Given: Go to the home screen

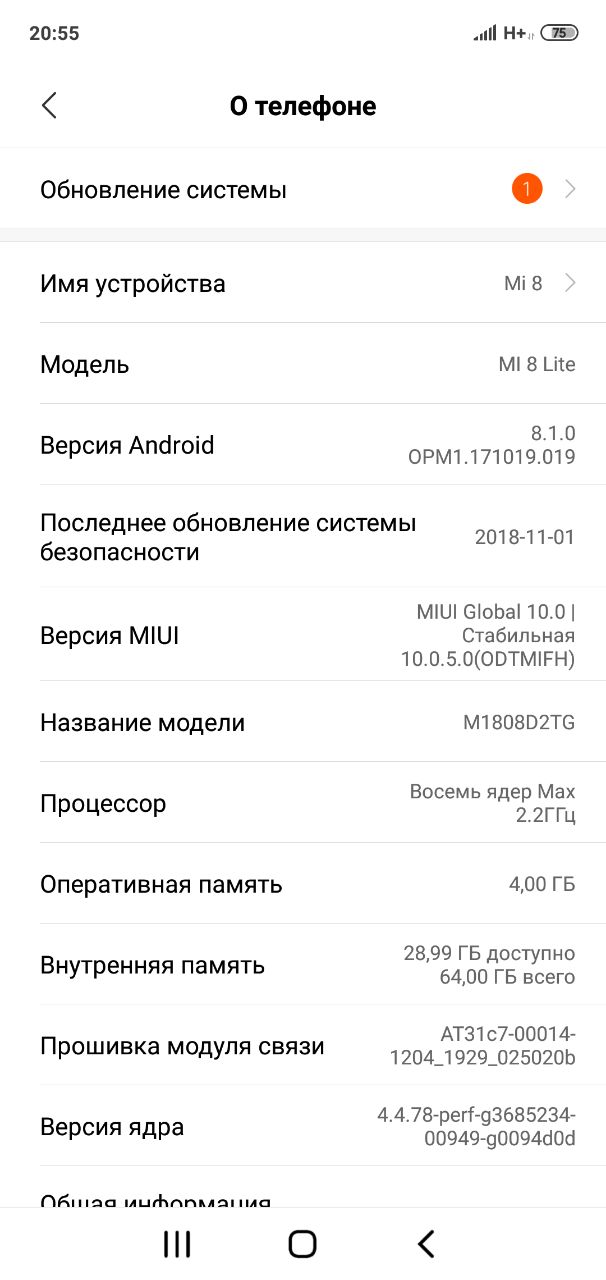Looking at the screenshot, I should pyautogui.click(x=302, y=1243).
